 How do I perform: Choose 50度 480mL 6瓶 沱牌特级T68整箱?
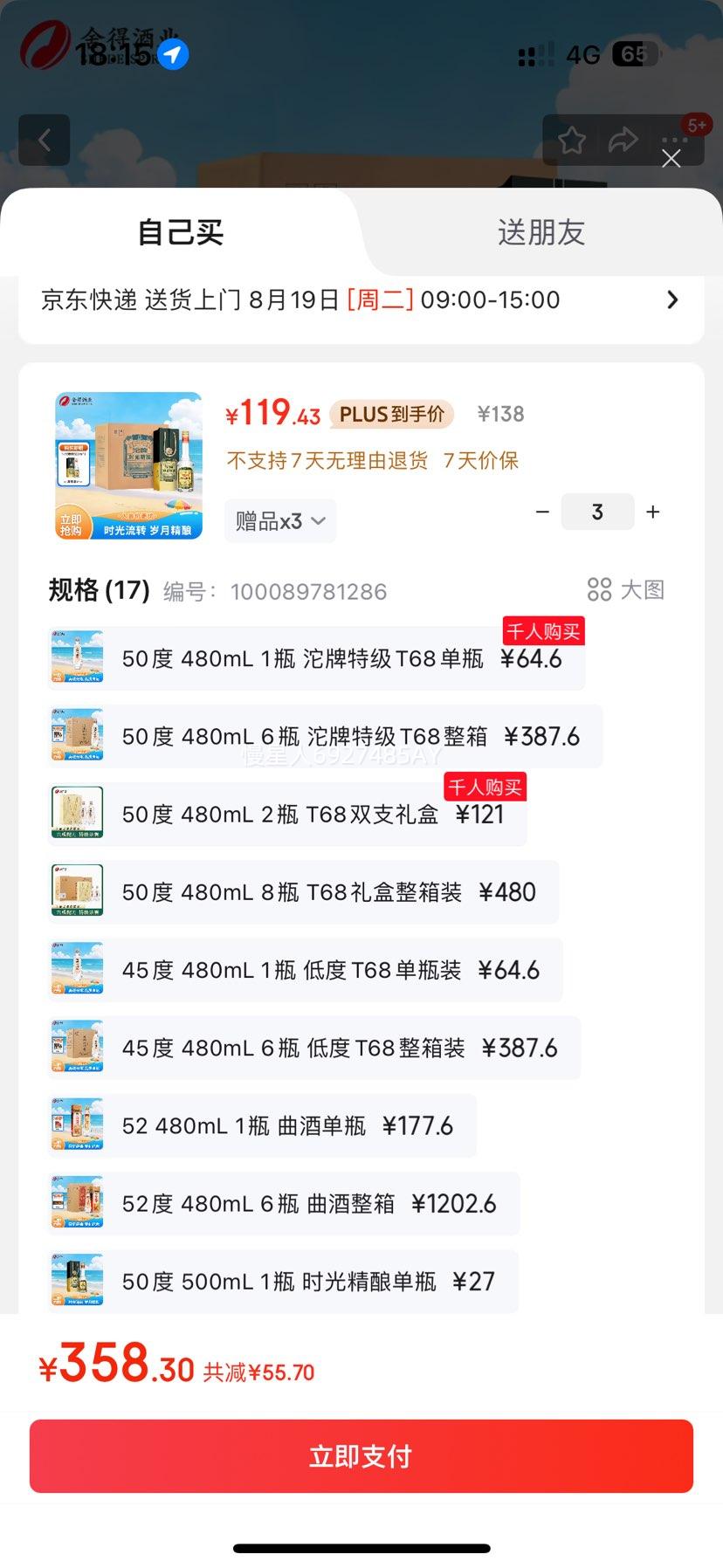[325, 736]
